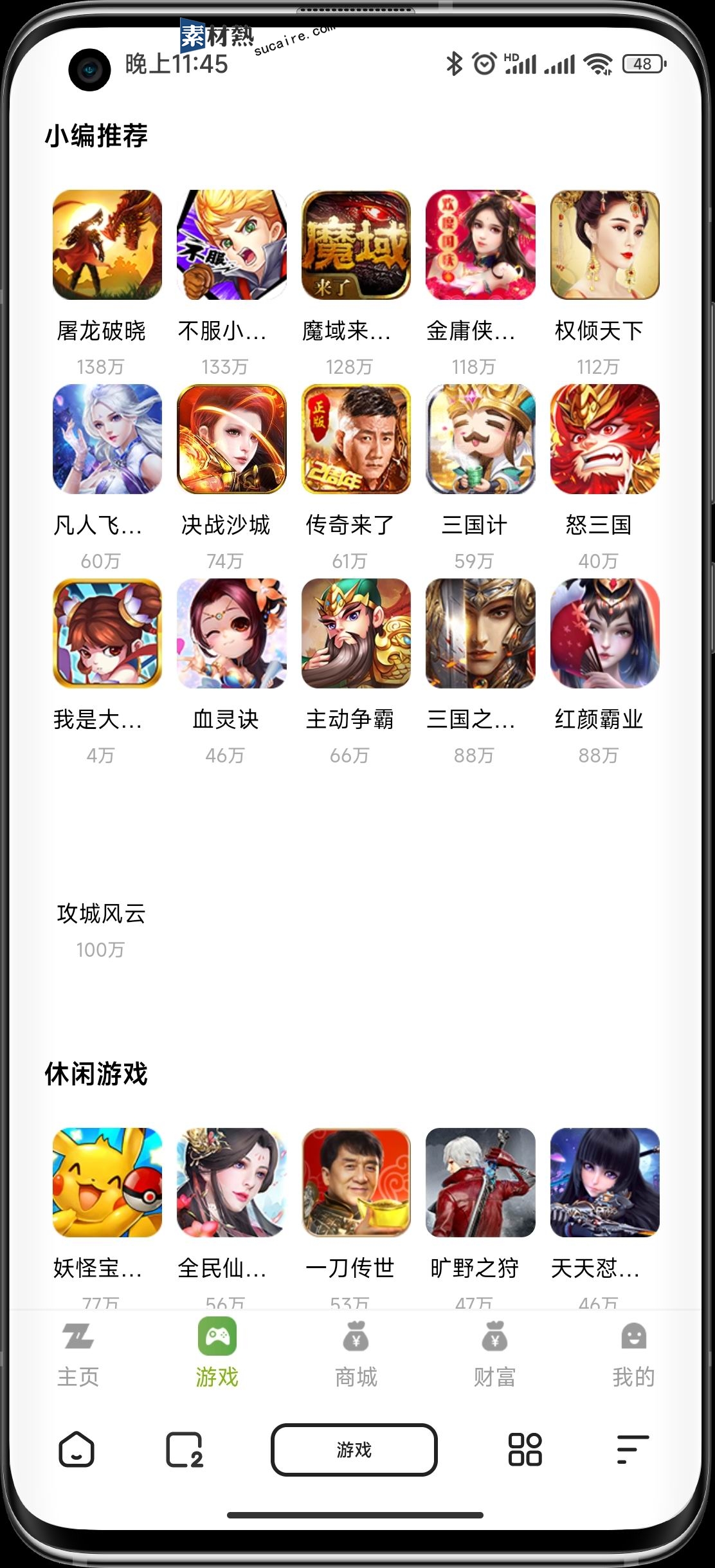Select the 权倾天下 game
Viewport: 715px width, 1568px height.
(604, 245)
